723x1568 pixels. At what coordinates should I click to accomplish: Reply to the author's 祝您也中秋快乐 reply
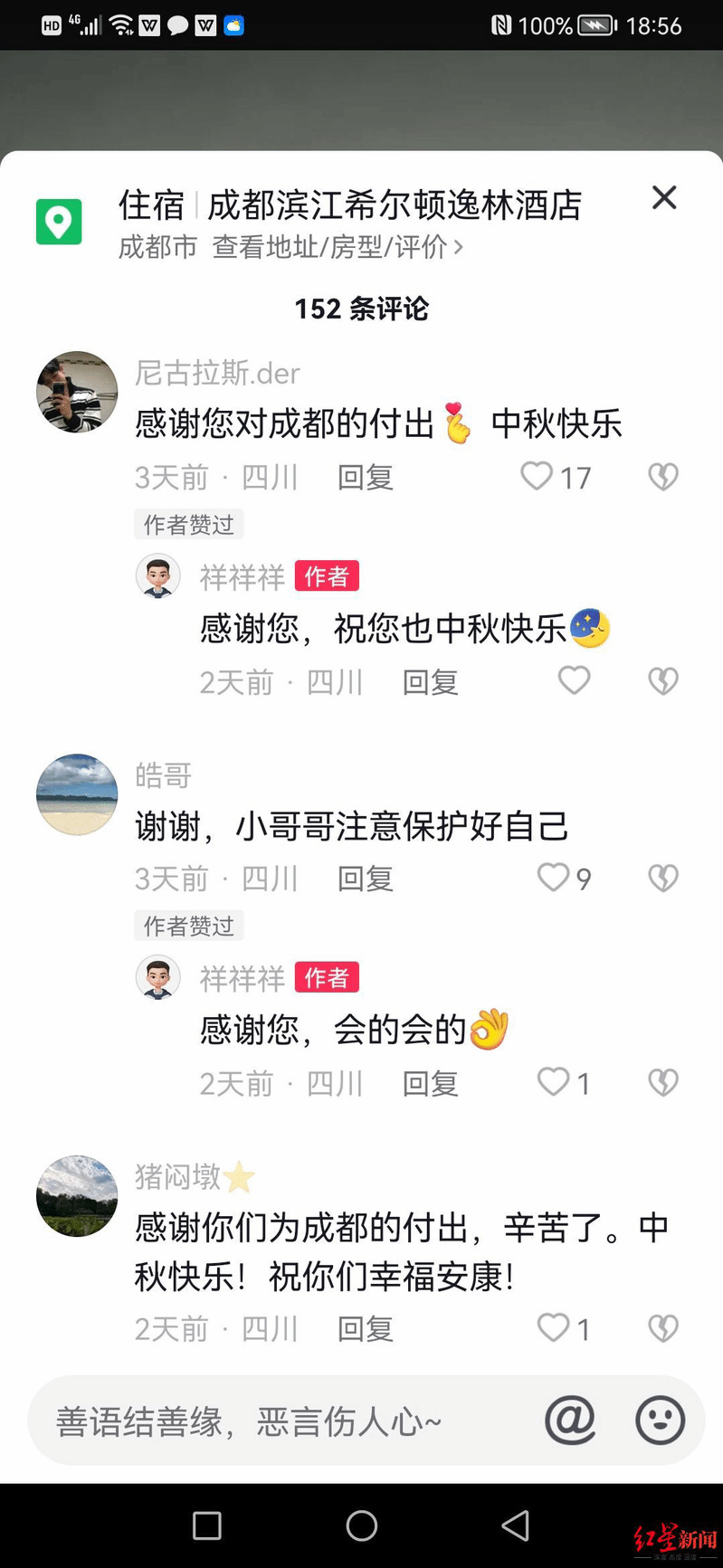pos(431,682)
